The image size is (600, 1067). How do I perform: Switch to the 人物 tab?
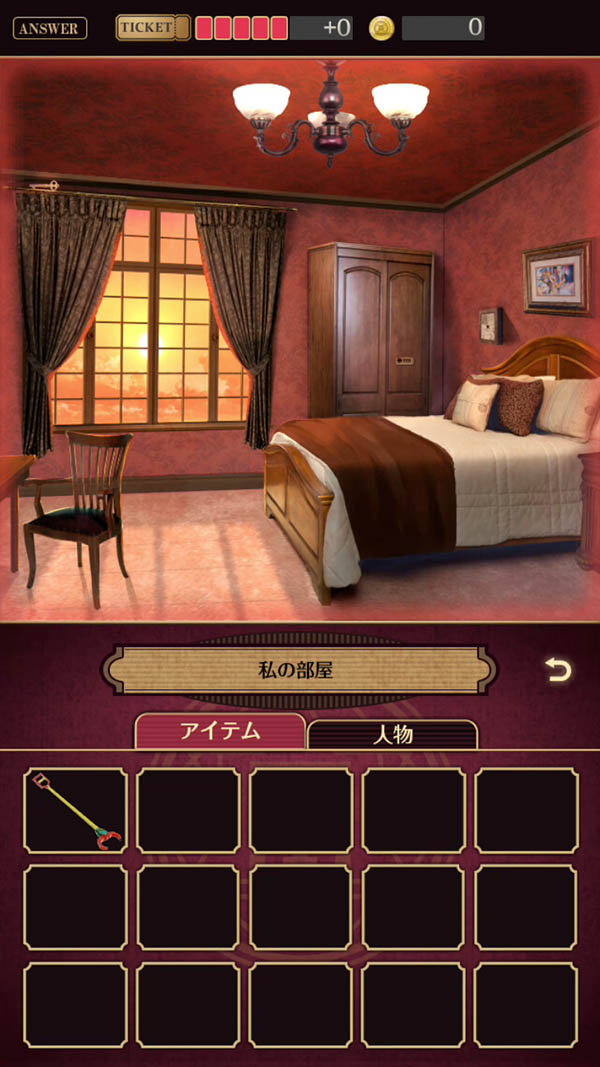[392, 735]
